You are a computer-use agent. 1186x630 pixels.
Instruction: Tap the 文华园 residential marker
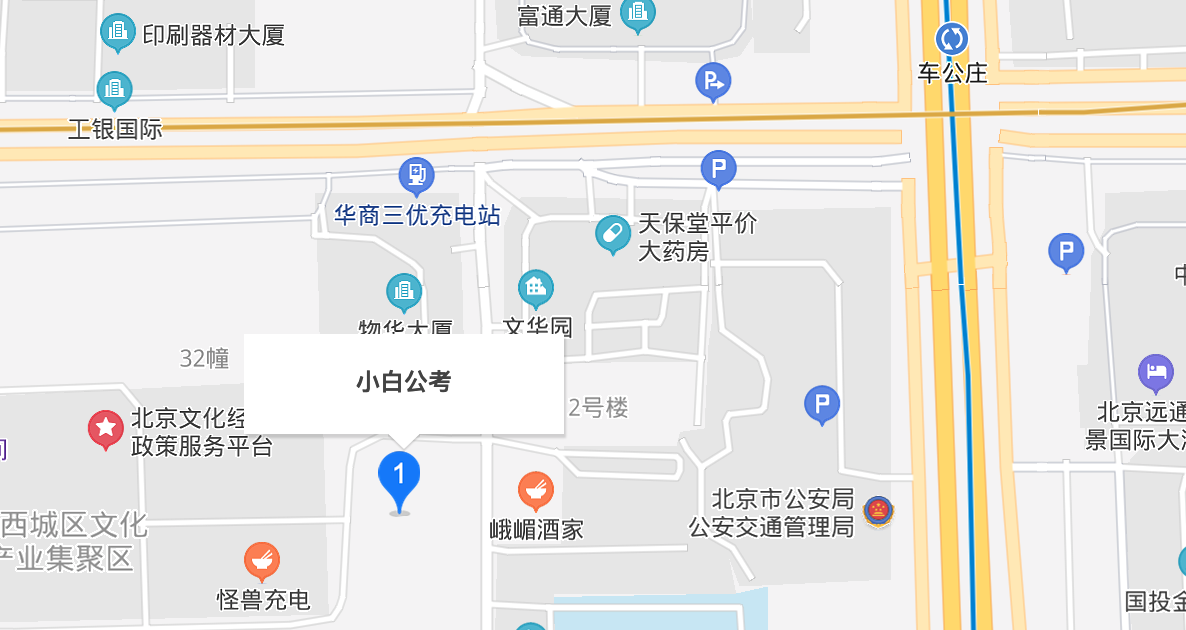[536, 289]
